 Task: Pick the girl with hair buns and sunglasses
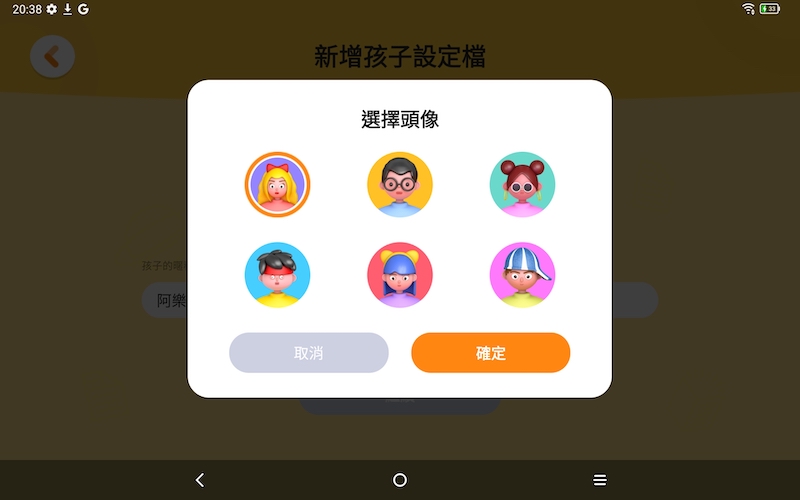click(522, 185)
